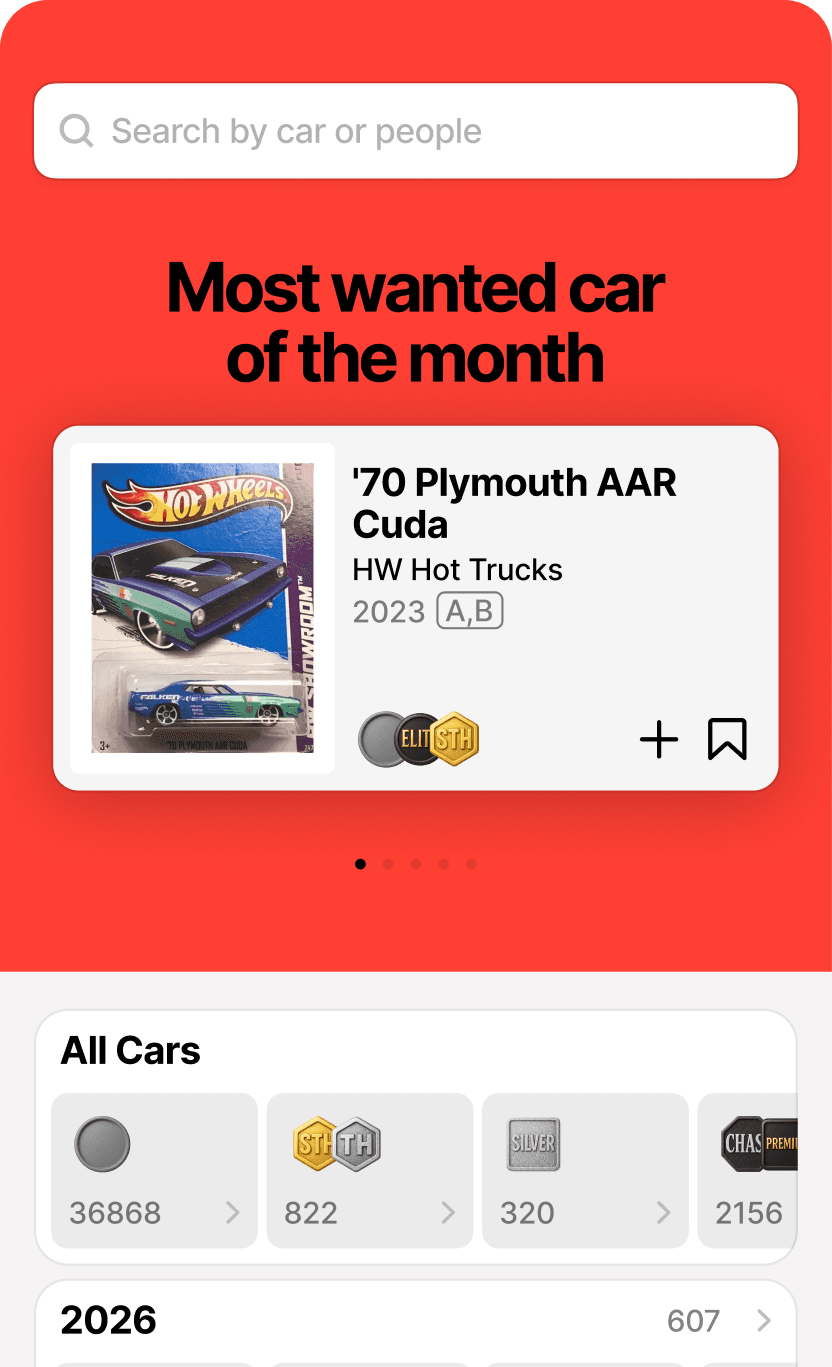Tap the A,B variant badge on the Cuda
Image resolution: width=832 pixels, height=1367 pixels.
(470, 611)
